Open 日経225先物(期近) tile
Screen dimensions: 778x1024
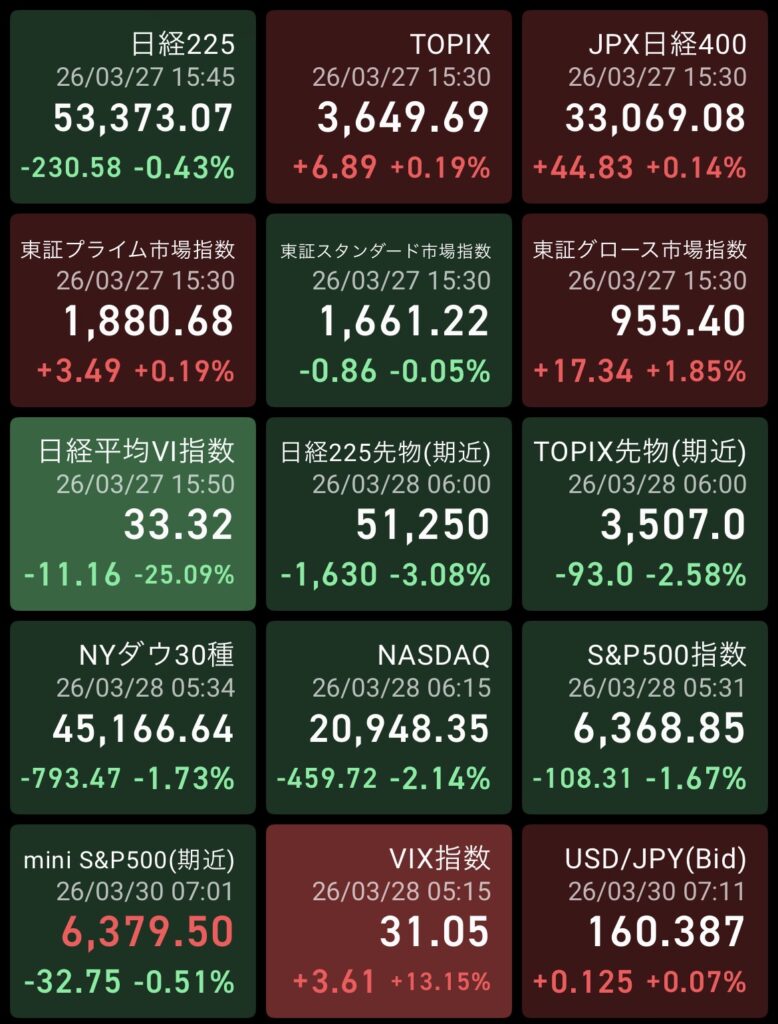point(389,514)
